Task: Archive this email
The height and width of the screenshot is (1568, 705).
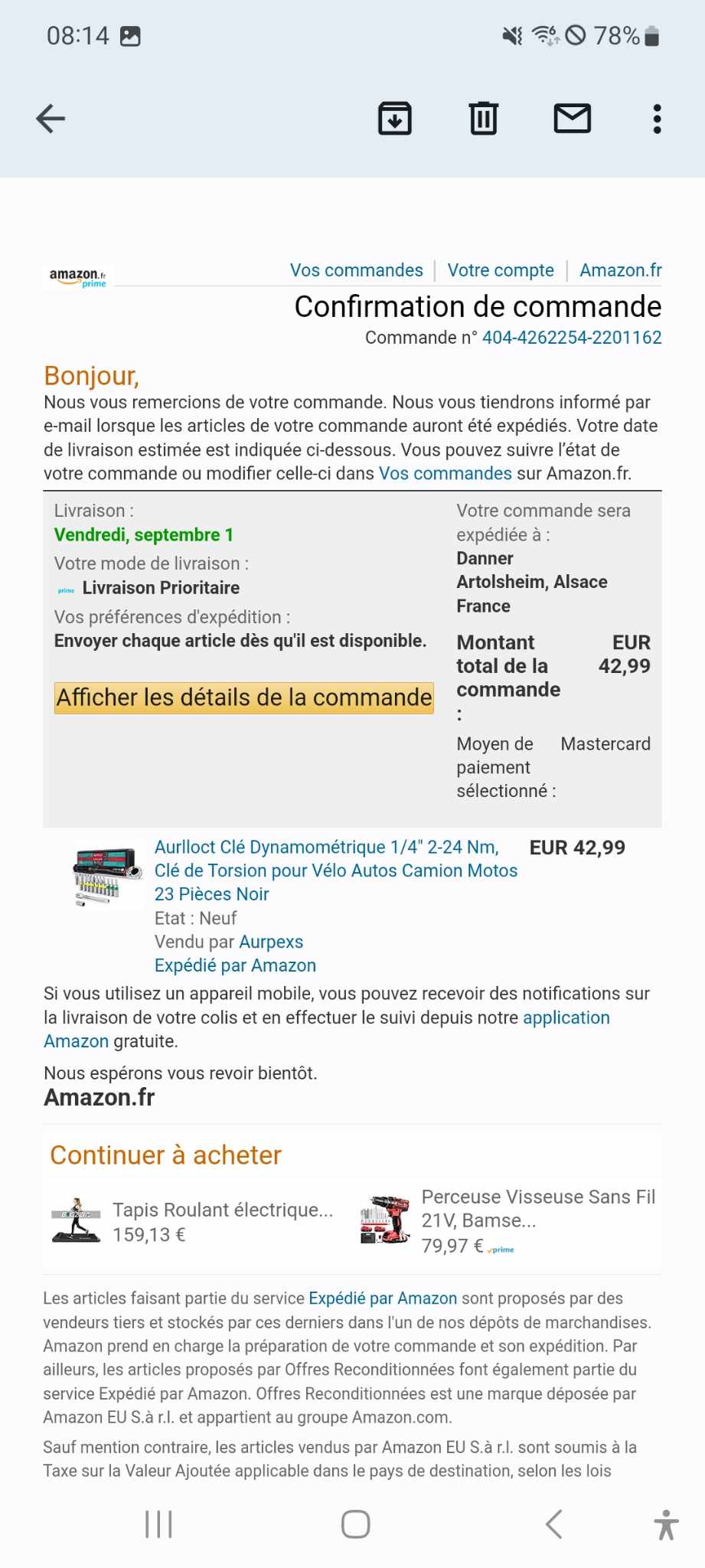Action: (x=395, y=119)
